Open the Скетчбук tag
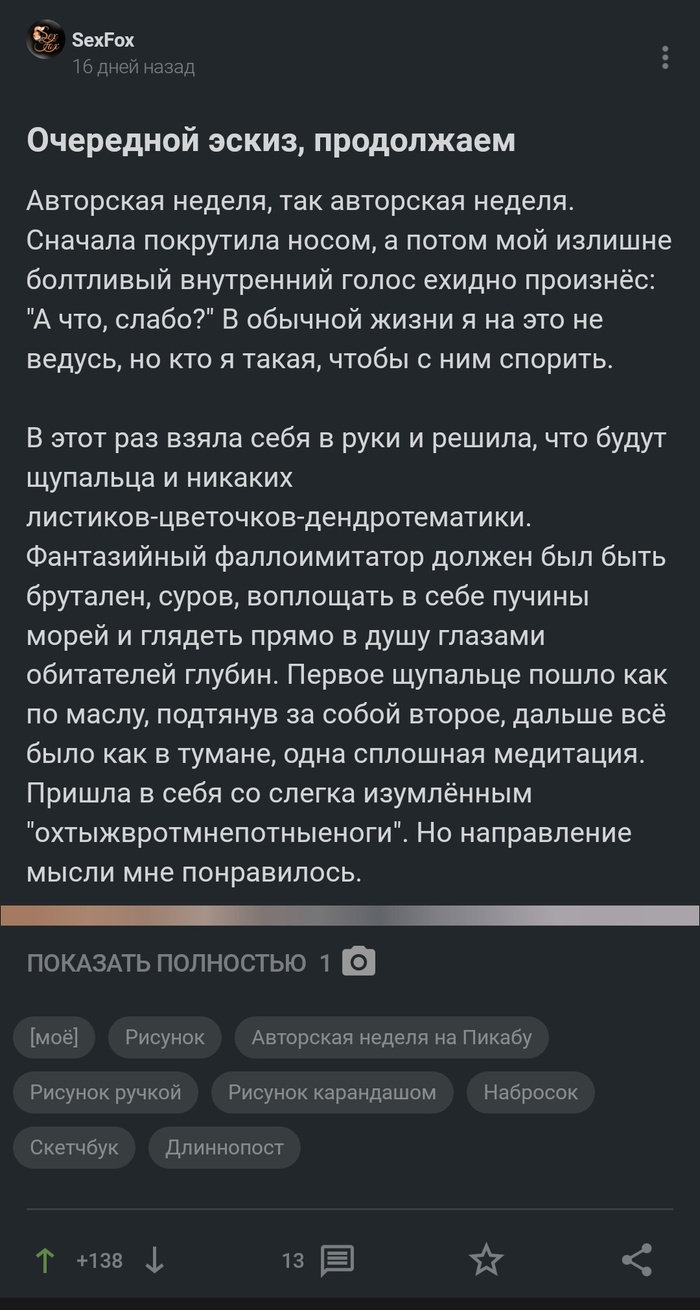700x1310 pixels. (74, 1147)
